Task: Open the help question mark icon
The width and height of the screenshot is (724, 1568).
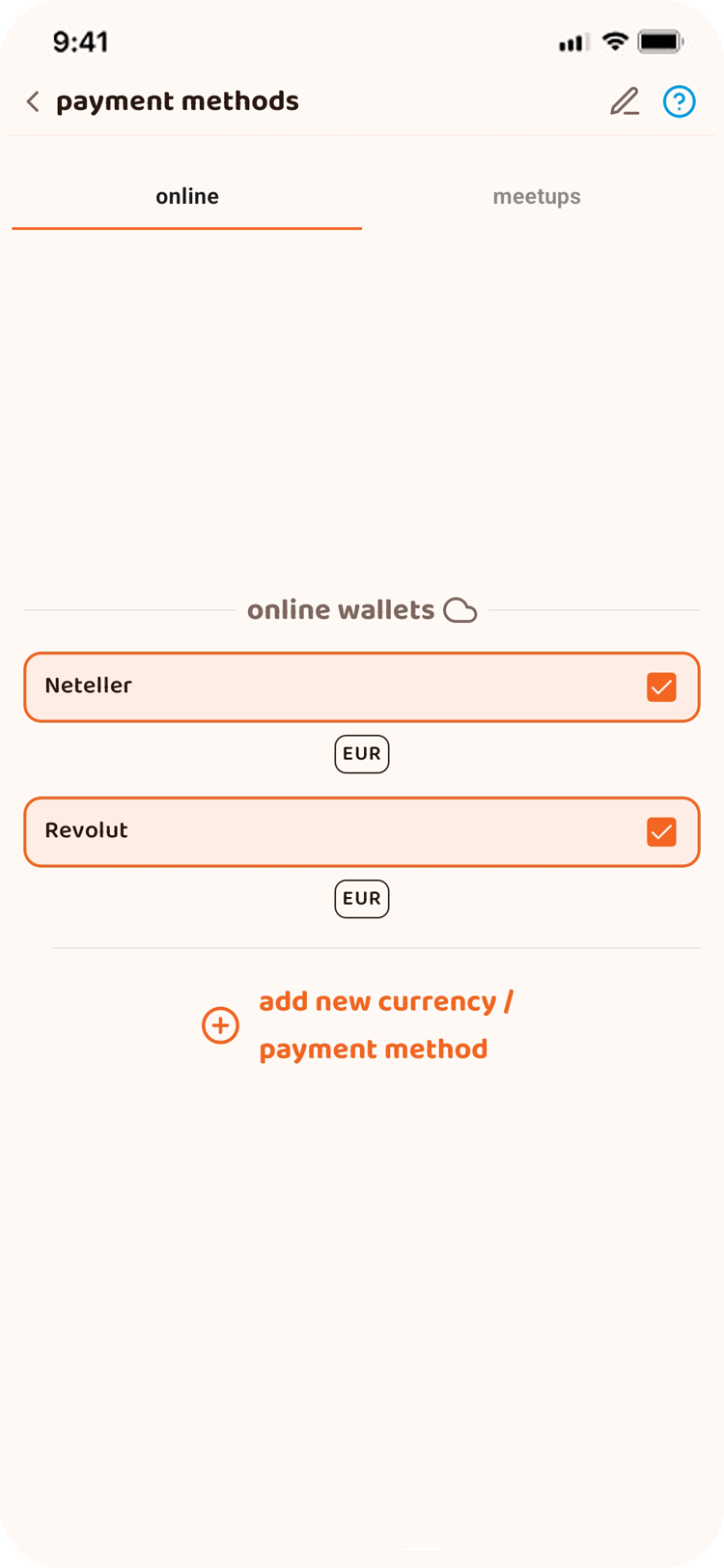Action: 680,101
